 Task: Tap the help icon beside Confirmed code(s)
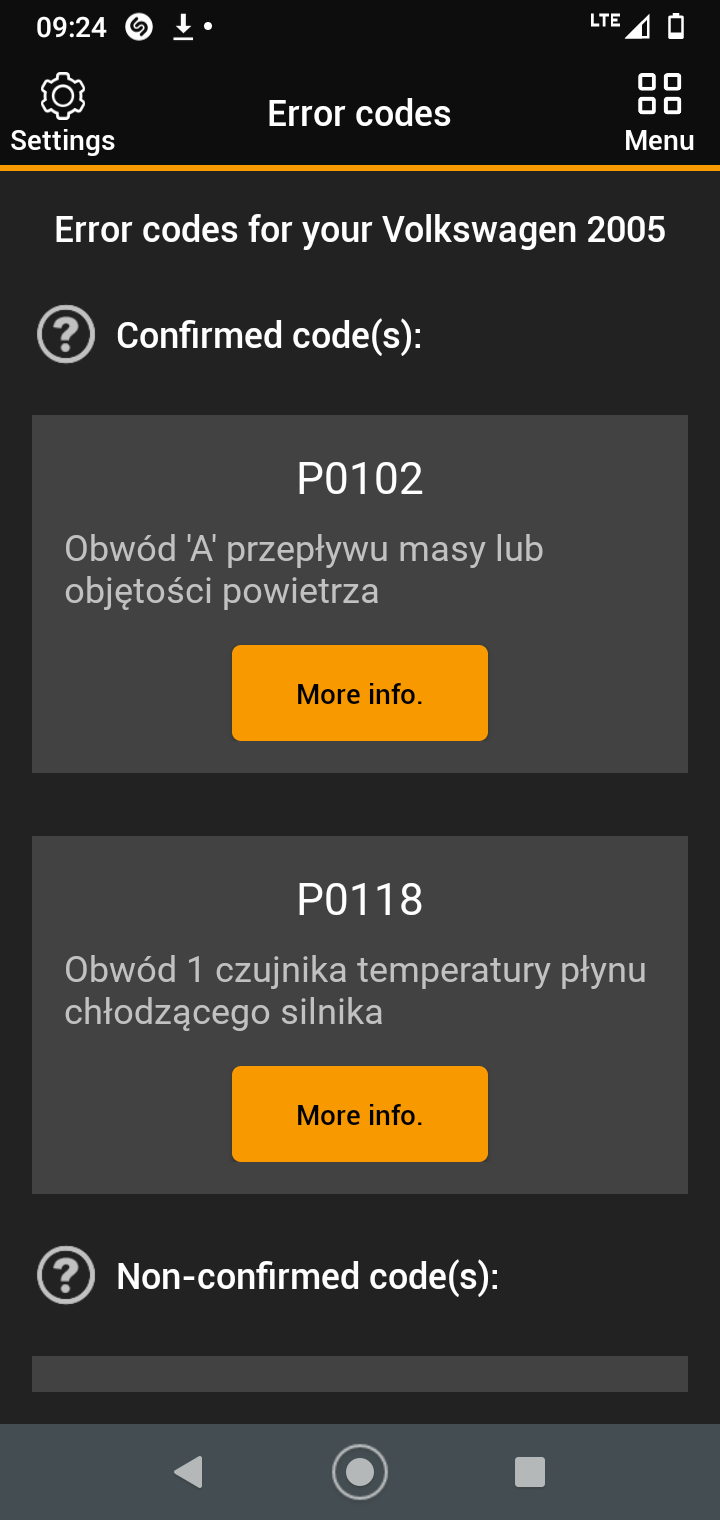coord(65,333)
